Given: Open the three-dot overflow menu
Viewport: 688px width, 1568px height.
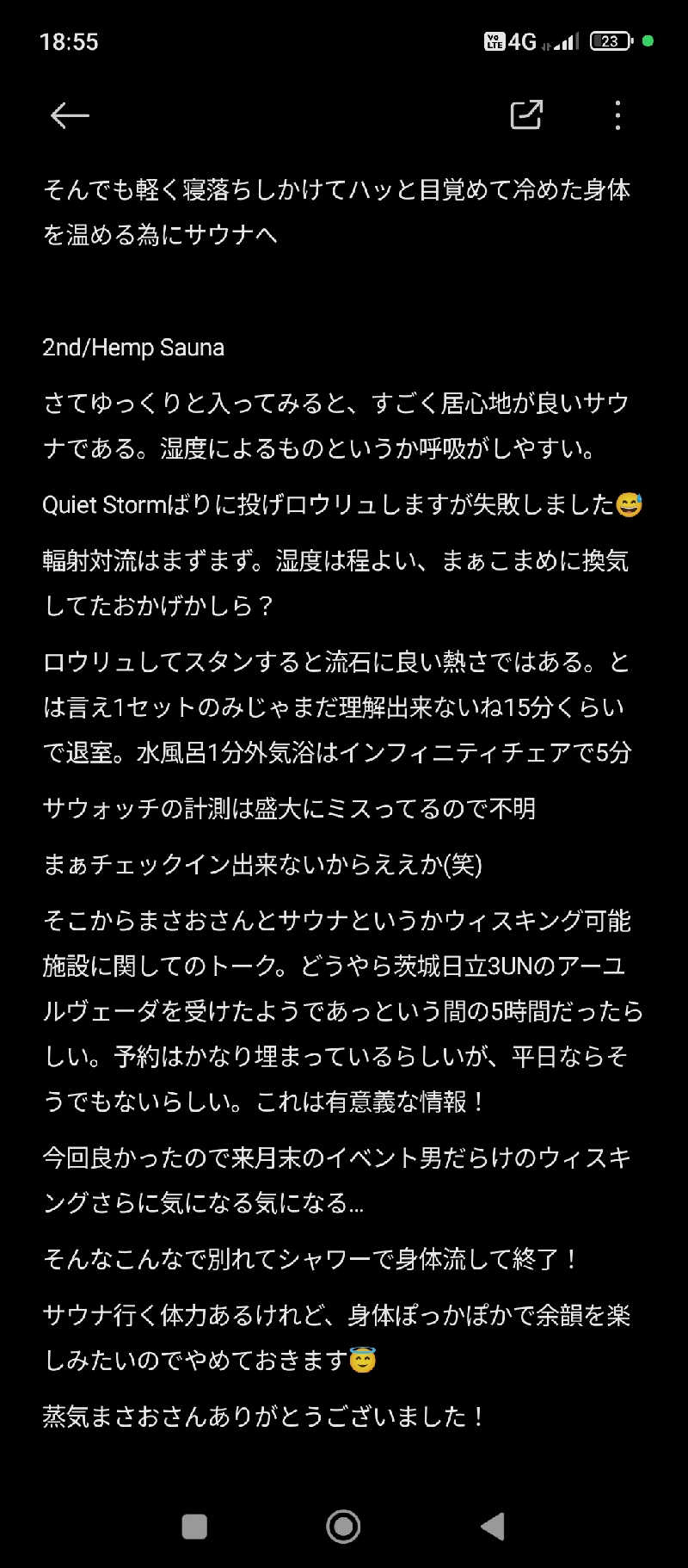Looking at the screenshot, I should pyautogui.click(x=617, y=114).
